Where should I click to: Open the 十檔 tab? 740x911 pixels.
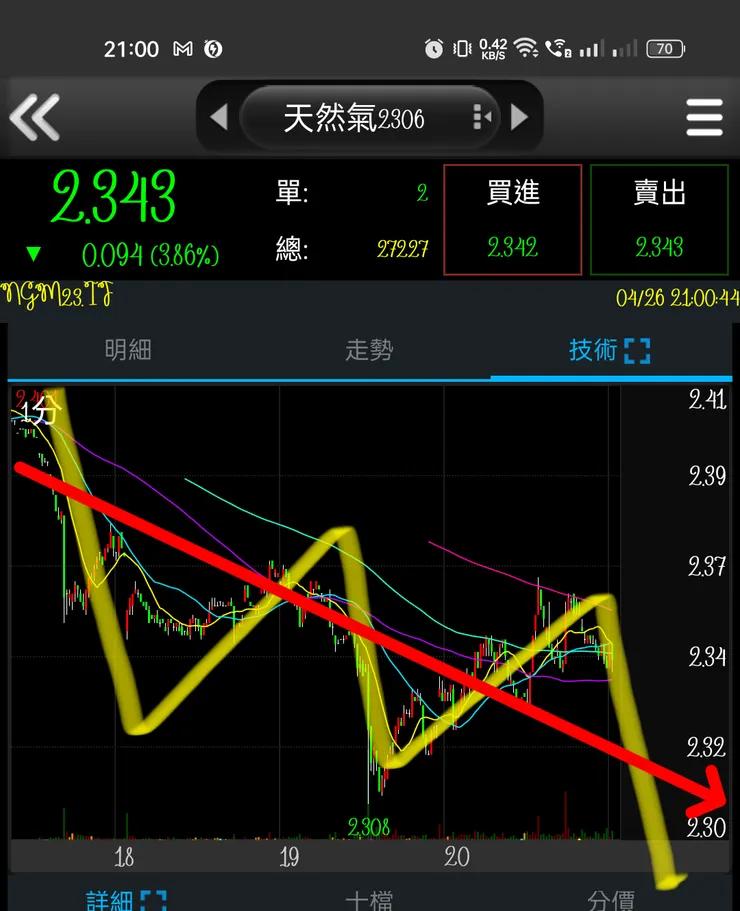(369, 900)
